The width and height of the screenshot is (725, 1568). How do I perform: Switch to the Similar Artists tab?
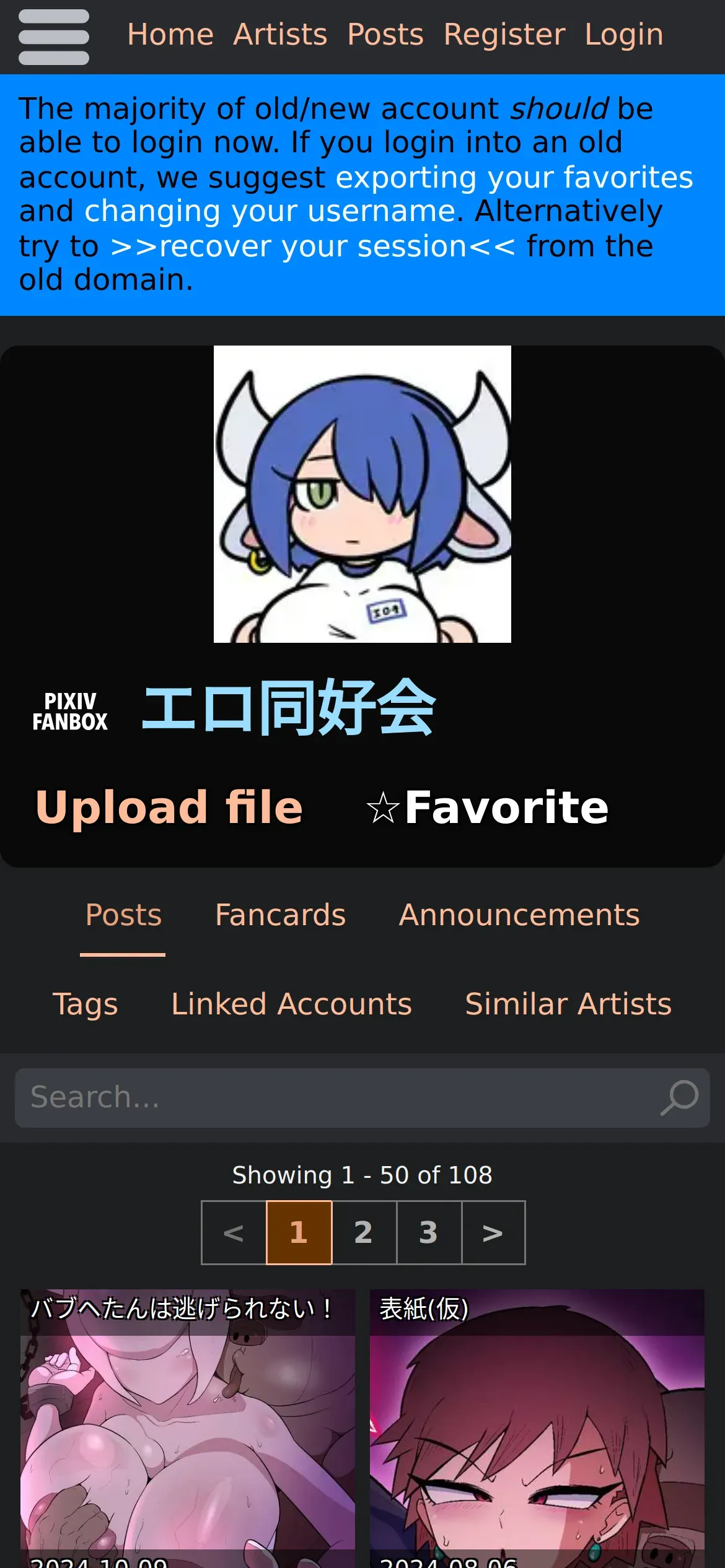click(568, 1004)
